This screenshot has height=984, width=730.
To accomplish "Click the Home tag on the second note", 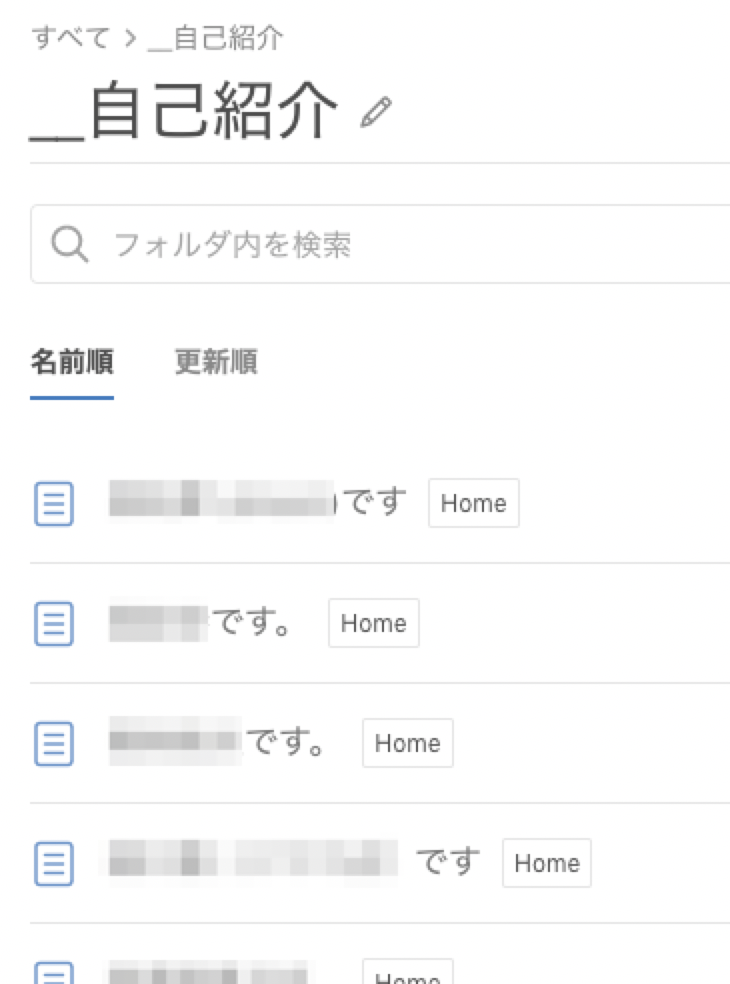I will (373, 623).
